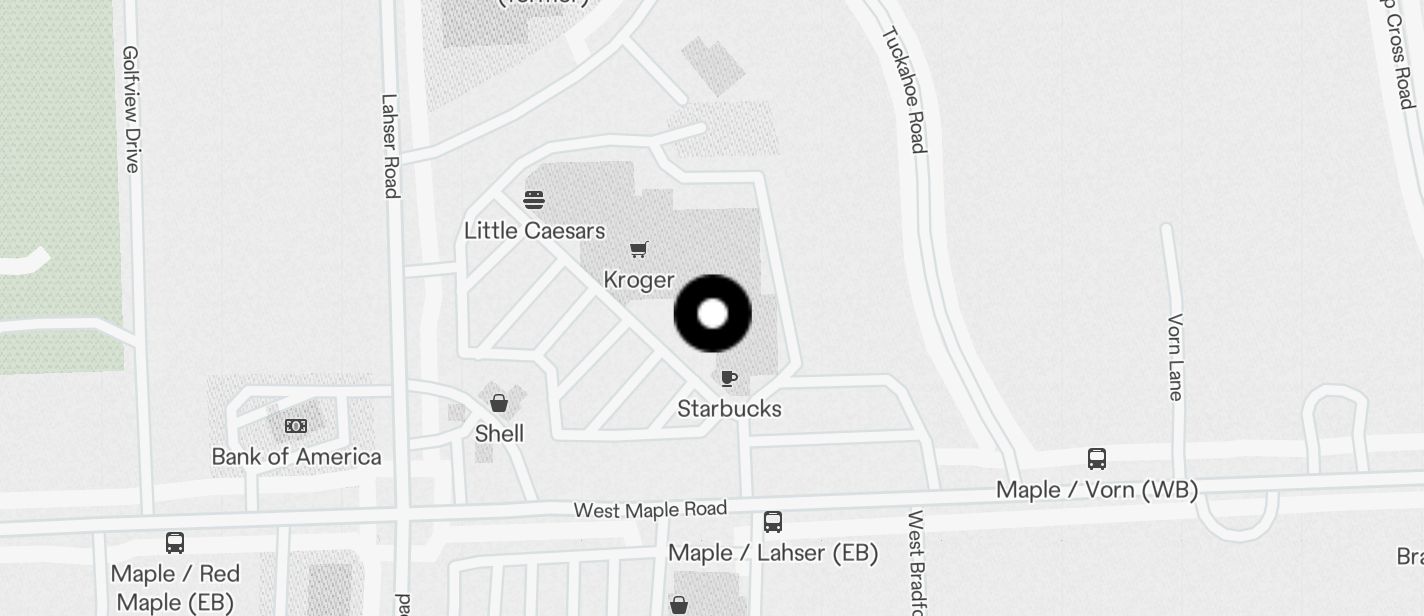This screenshot has width=1424, height=616.
Task: Tap the Starbucks place marker
Action: (x=729, y=379)
